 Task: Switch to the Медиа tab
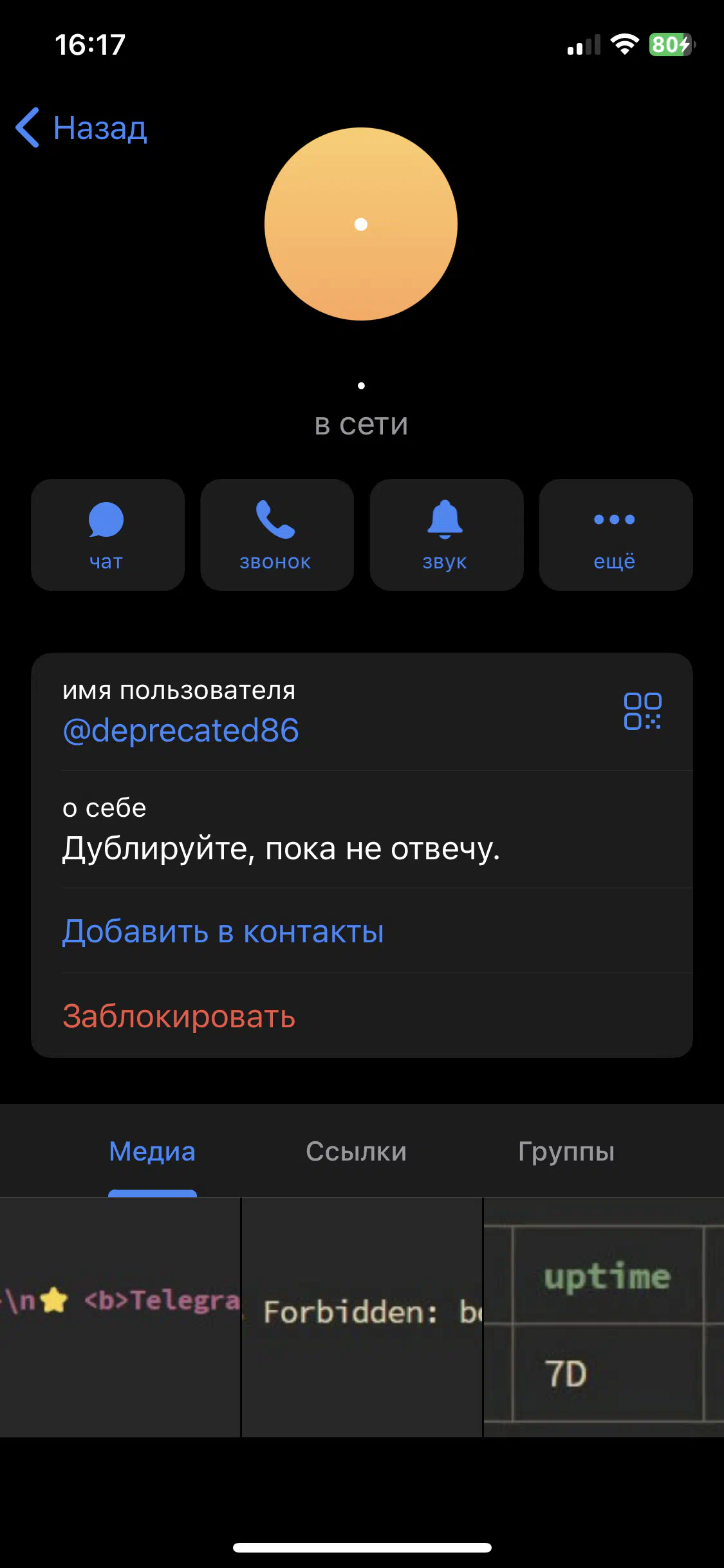click(x=153, y=1152)
